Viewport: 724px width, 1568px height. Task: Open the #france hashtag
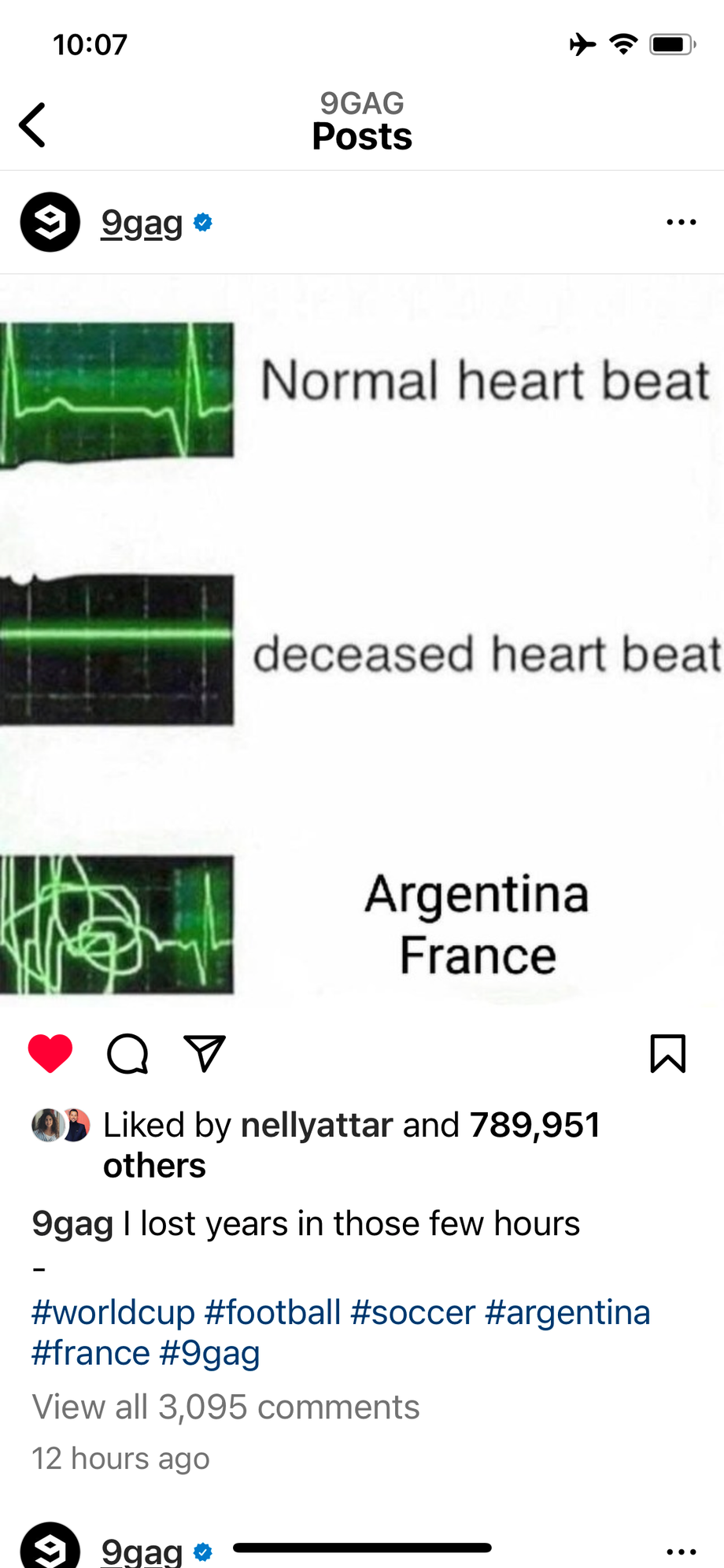(x=90, y=1353)
